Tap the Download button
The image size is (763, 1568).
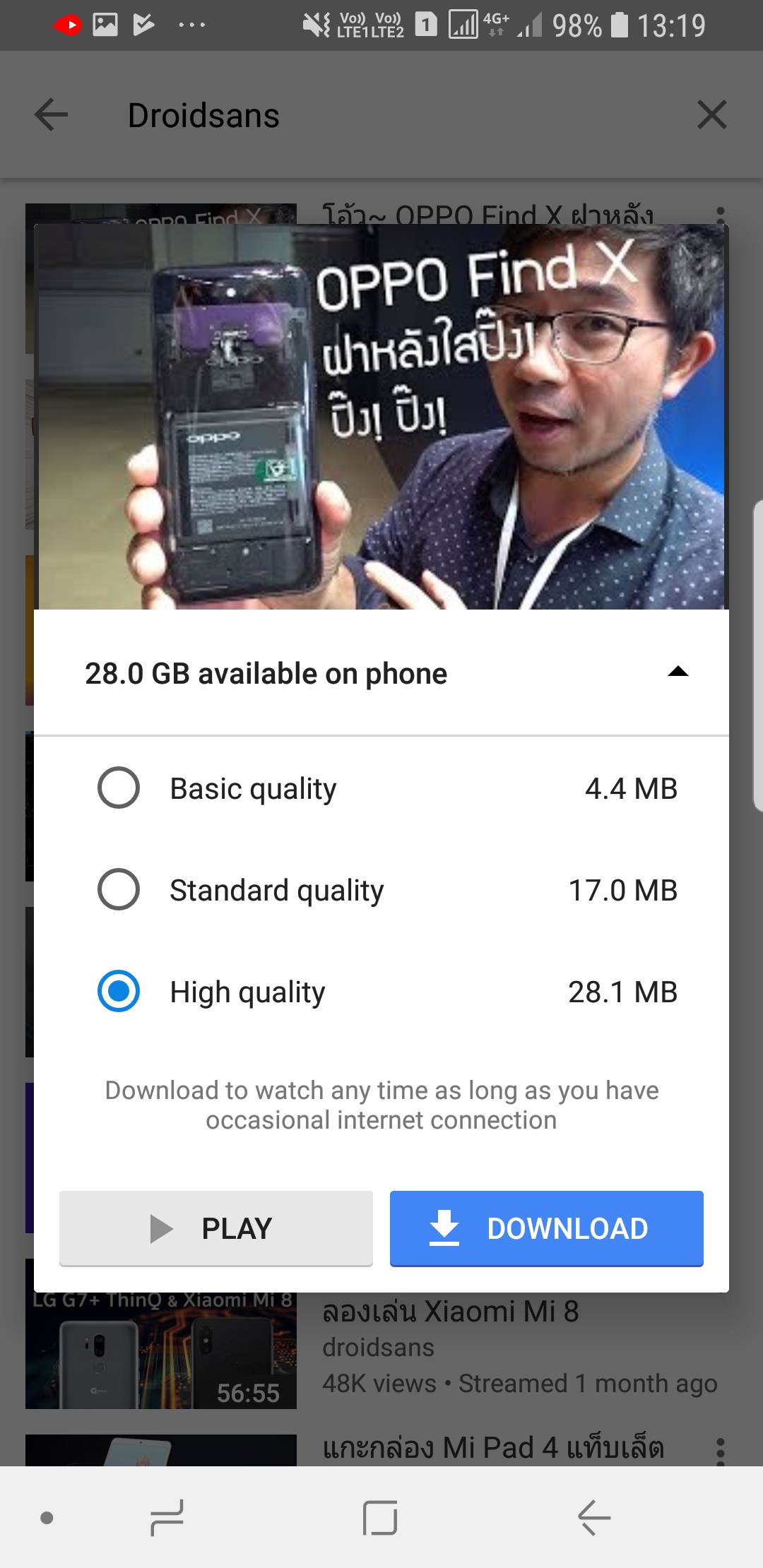[546, 1228]
